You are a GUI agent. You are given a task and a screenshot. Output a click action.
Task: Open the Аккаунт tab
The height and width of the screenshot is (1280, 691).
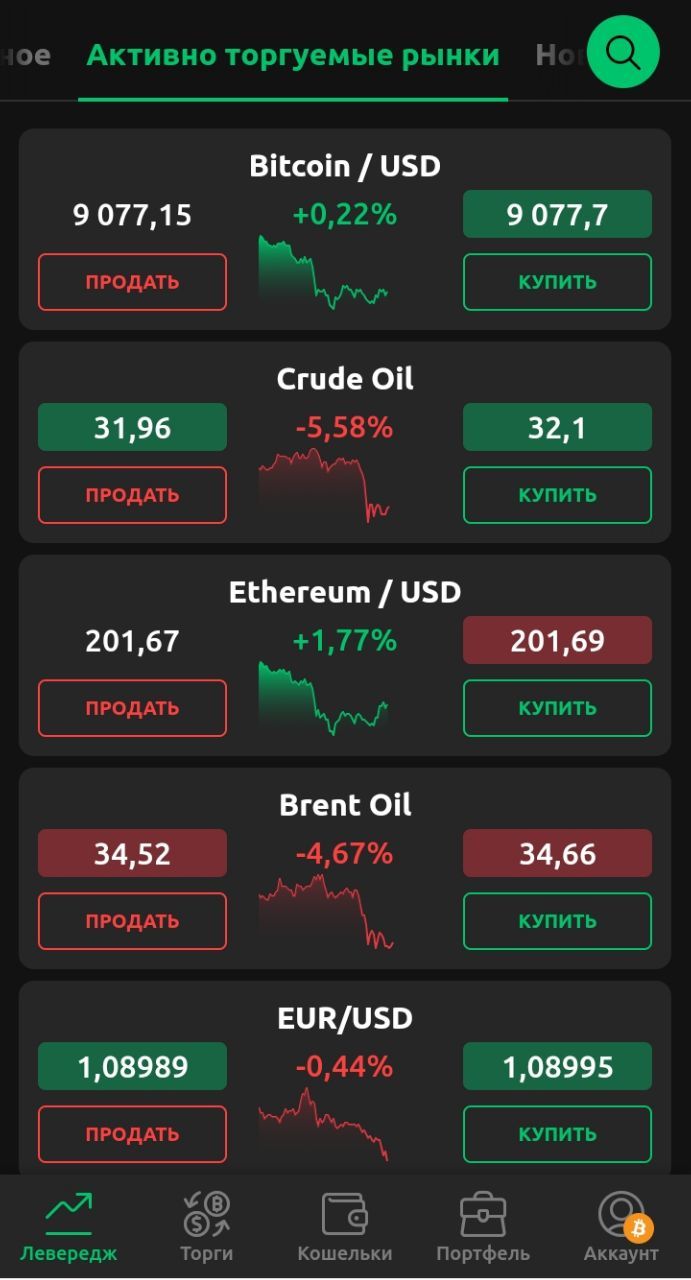621,1227
